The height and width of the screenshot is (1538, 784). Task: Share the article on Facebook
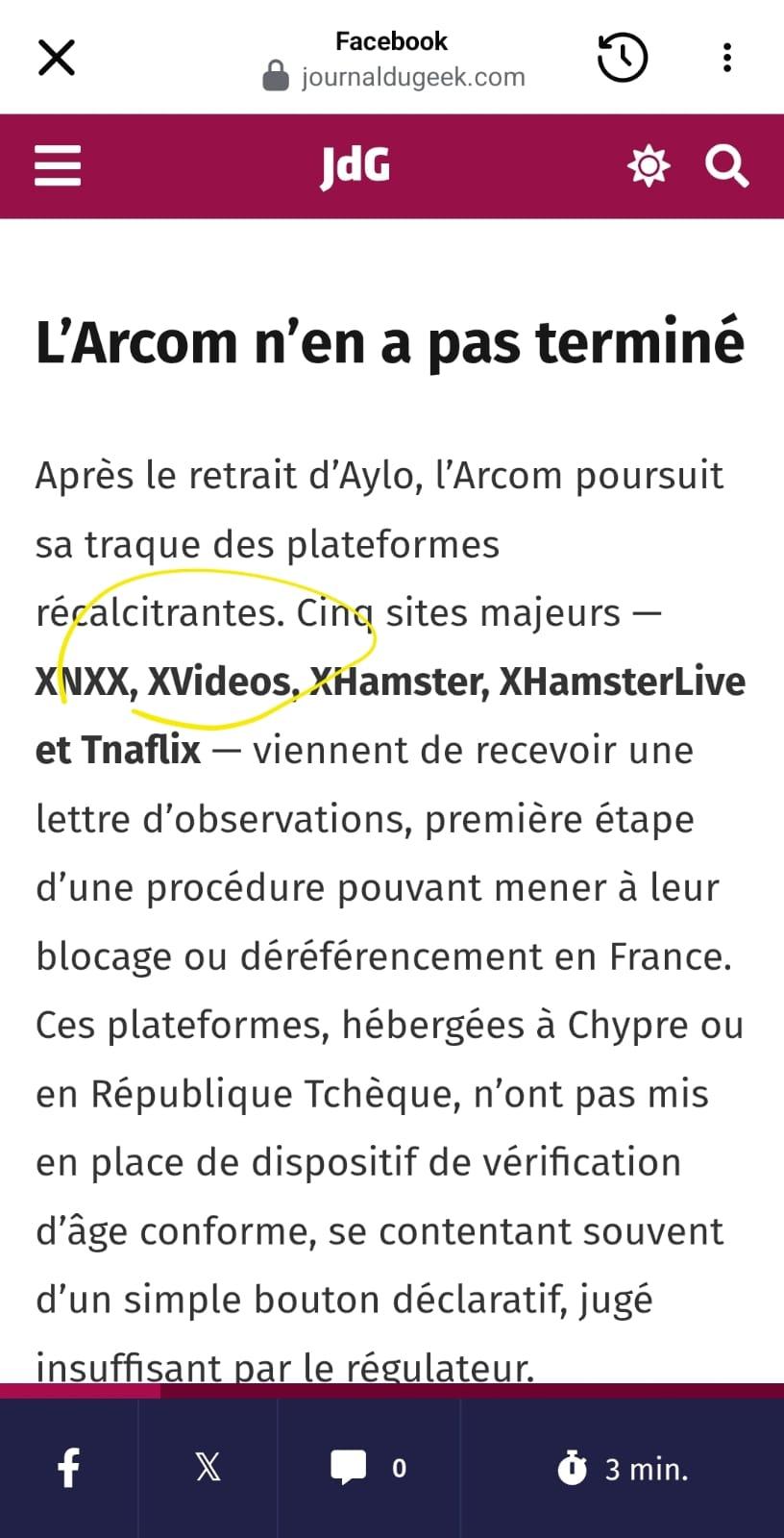point(68,1468)
